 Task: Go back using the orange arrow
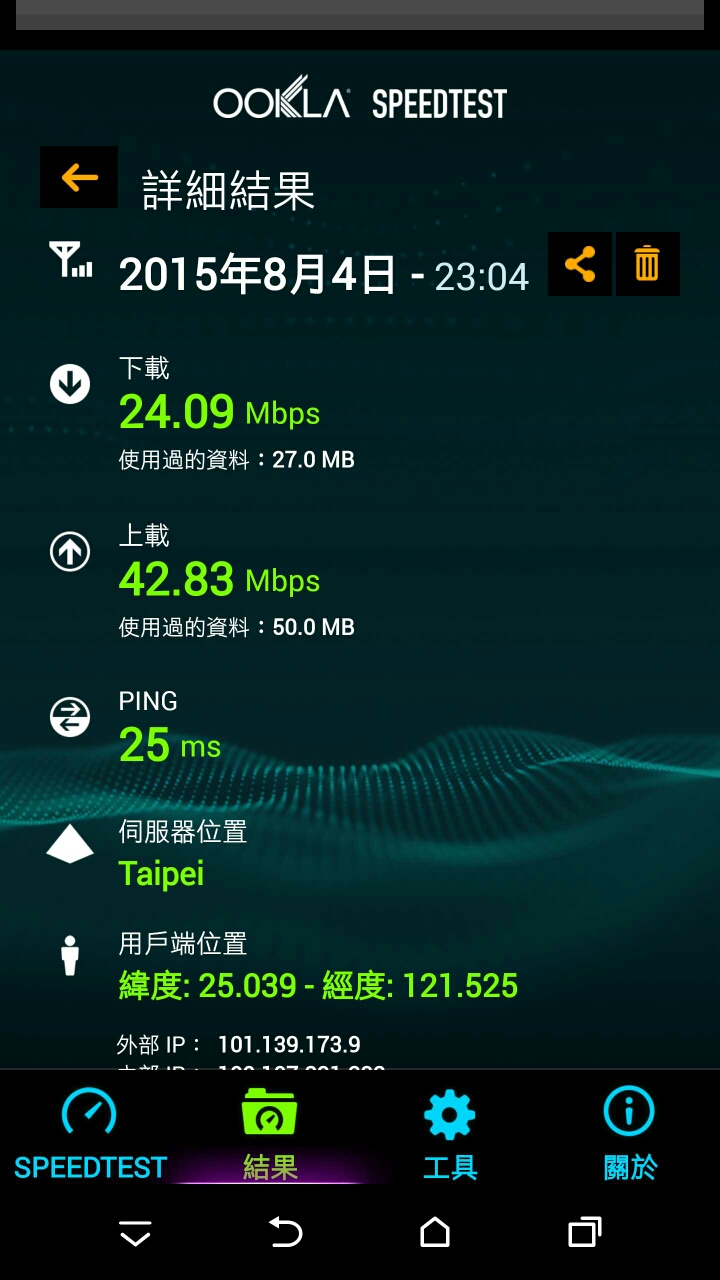79,177
